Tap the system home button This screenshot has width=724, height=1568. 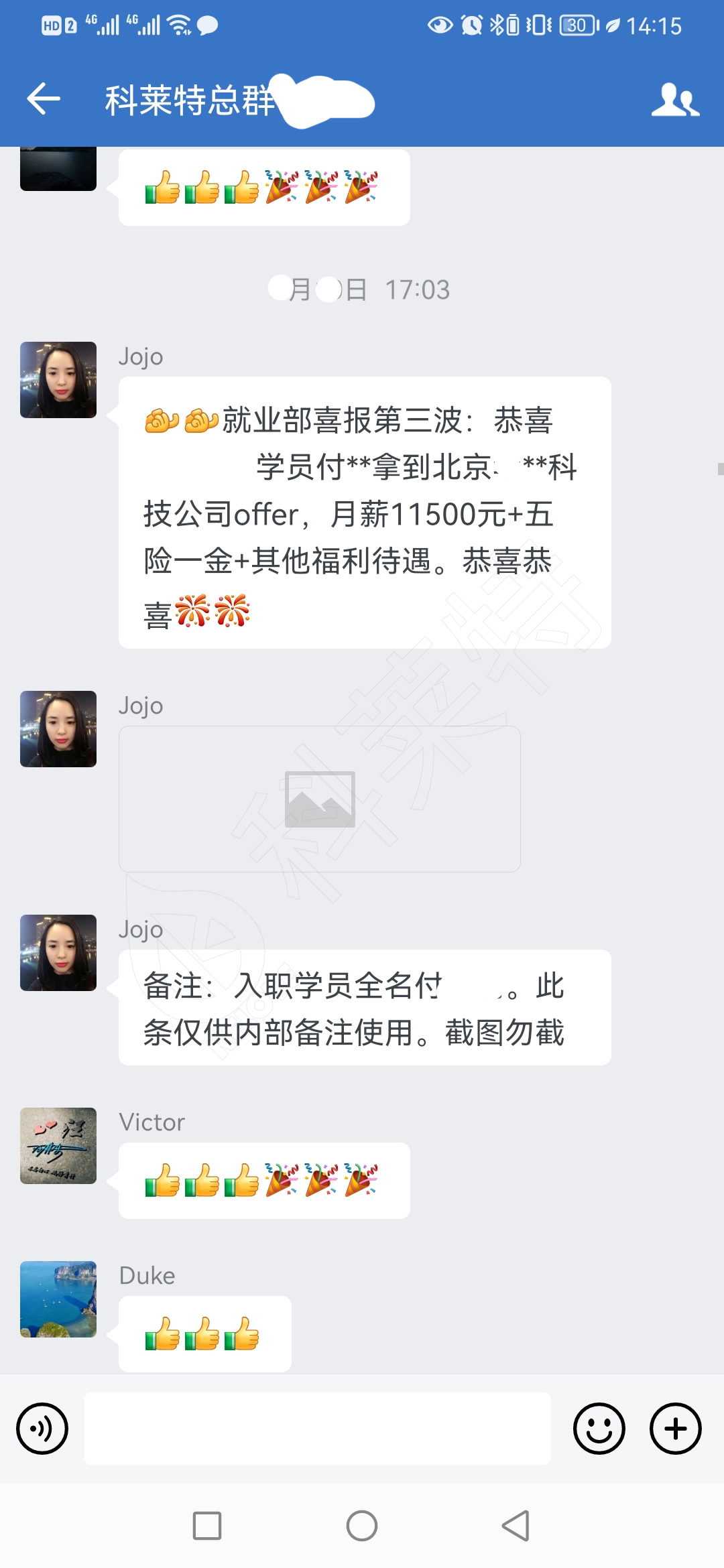(x=362, y=1526)
